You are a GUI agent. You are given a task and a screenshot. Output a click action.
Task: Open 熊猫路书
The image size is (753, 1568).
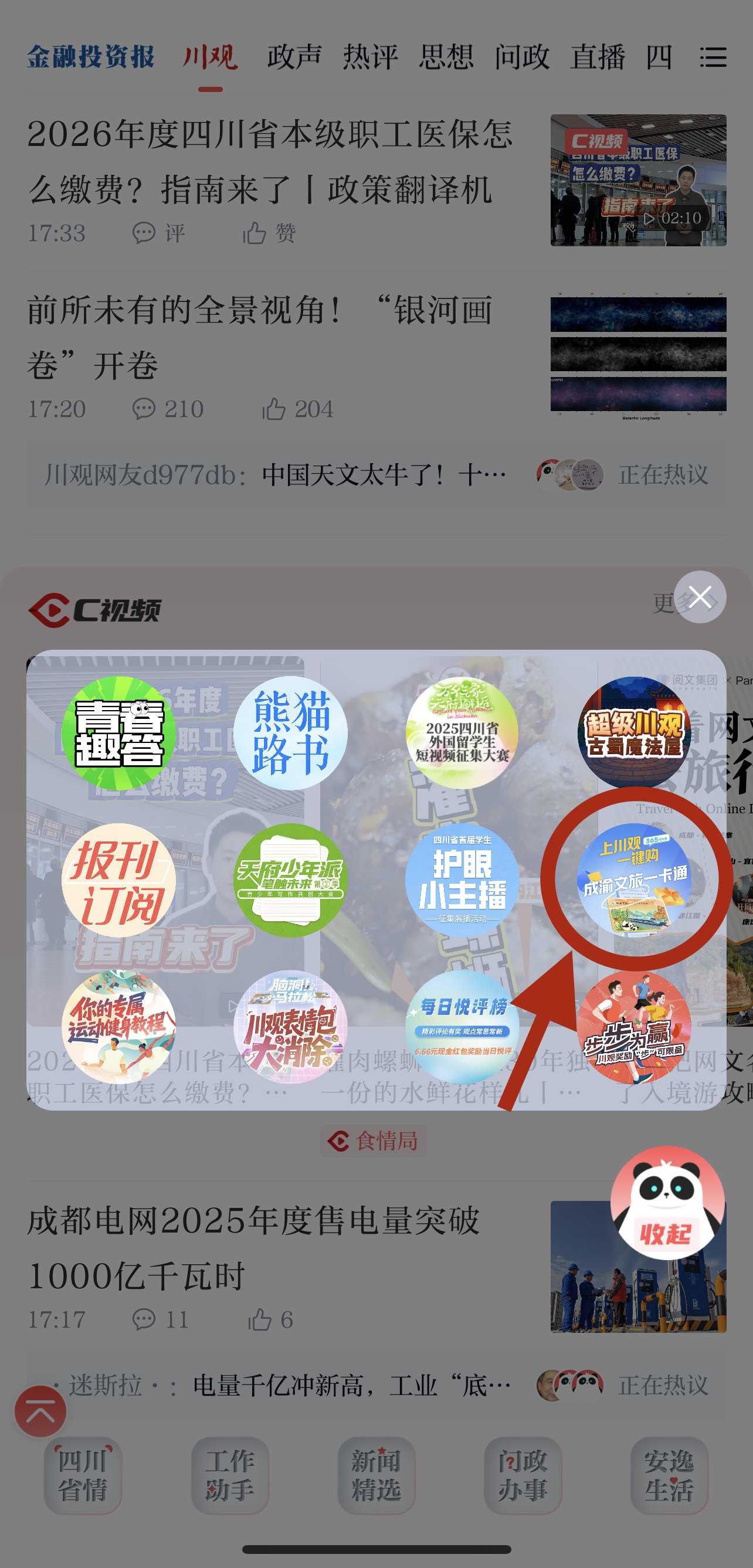coord(290,733)
